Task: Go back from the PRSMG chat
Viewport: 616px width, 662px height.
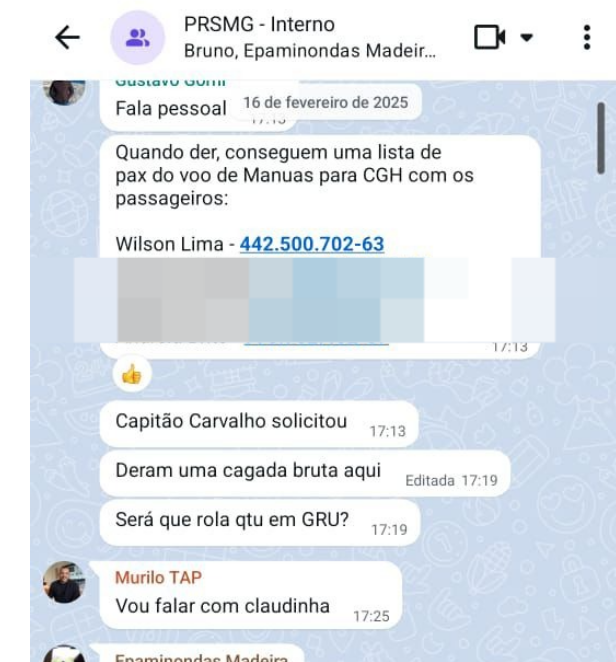Action: pyautogui.click(x=67, y=38)
